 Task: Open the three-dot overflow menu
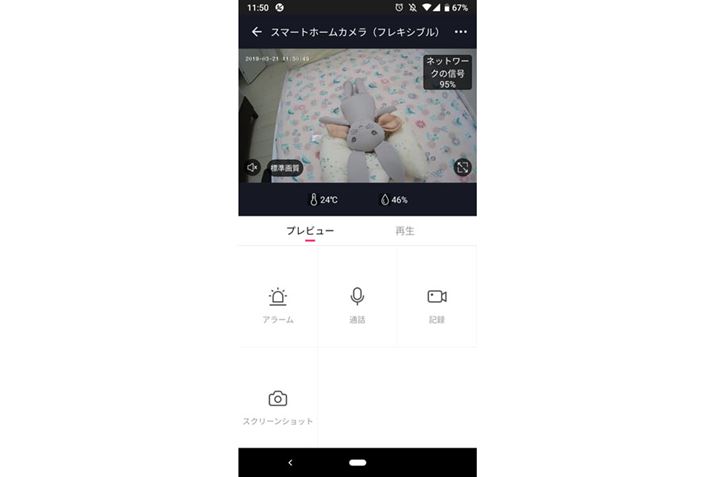click(460, 32)
